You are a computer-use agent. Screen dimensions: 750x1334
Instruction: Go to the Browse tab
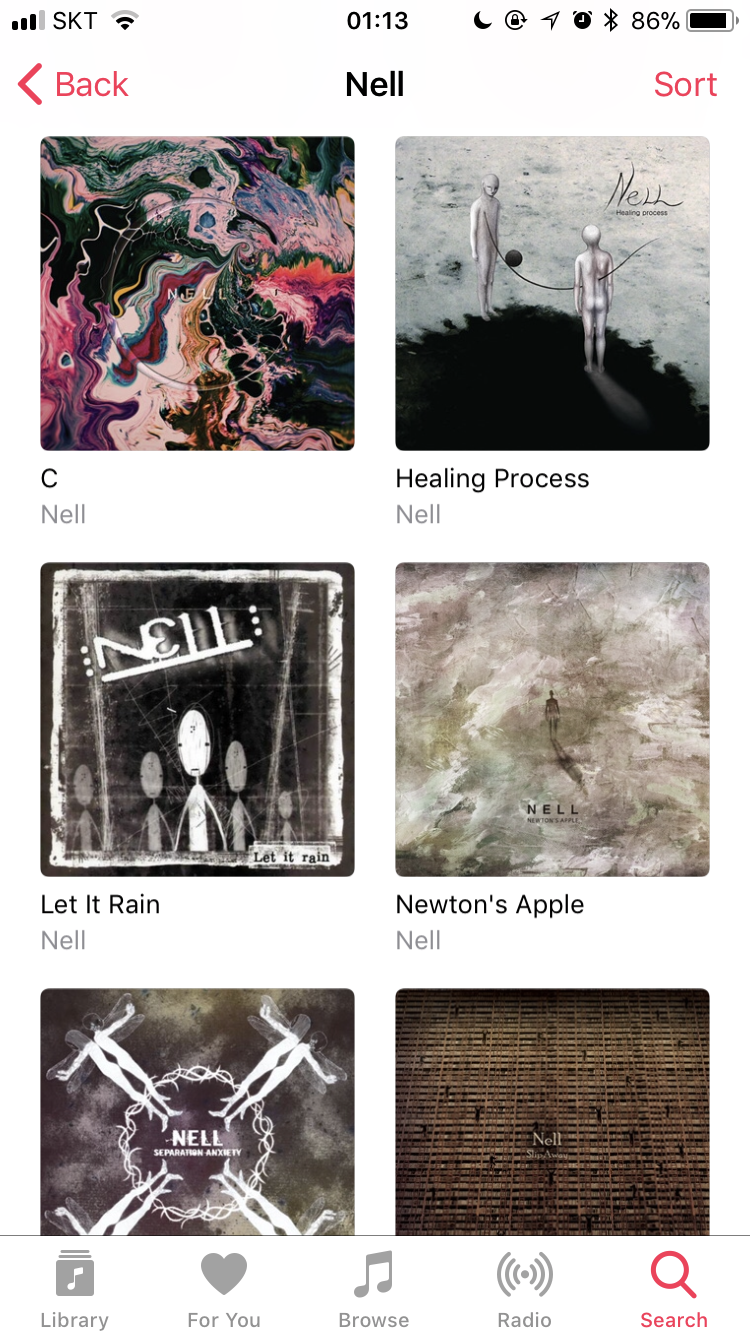[374, 1288]
